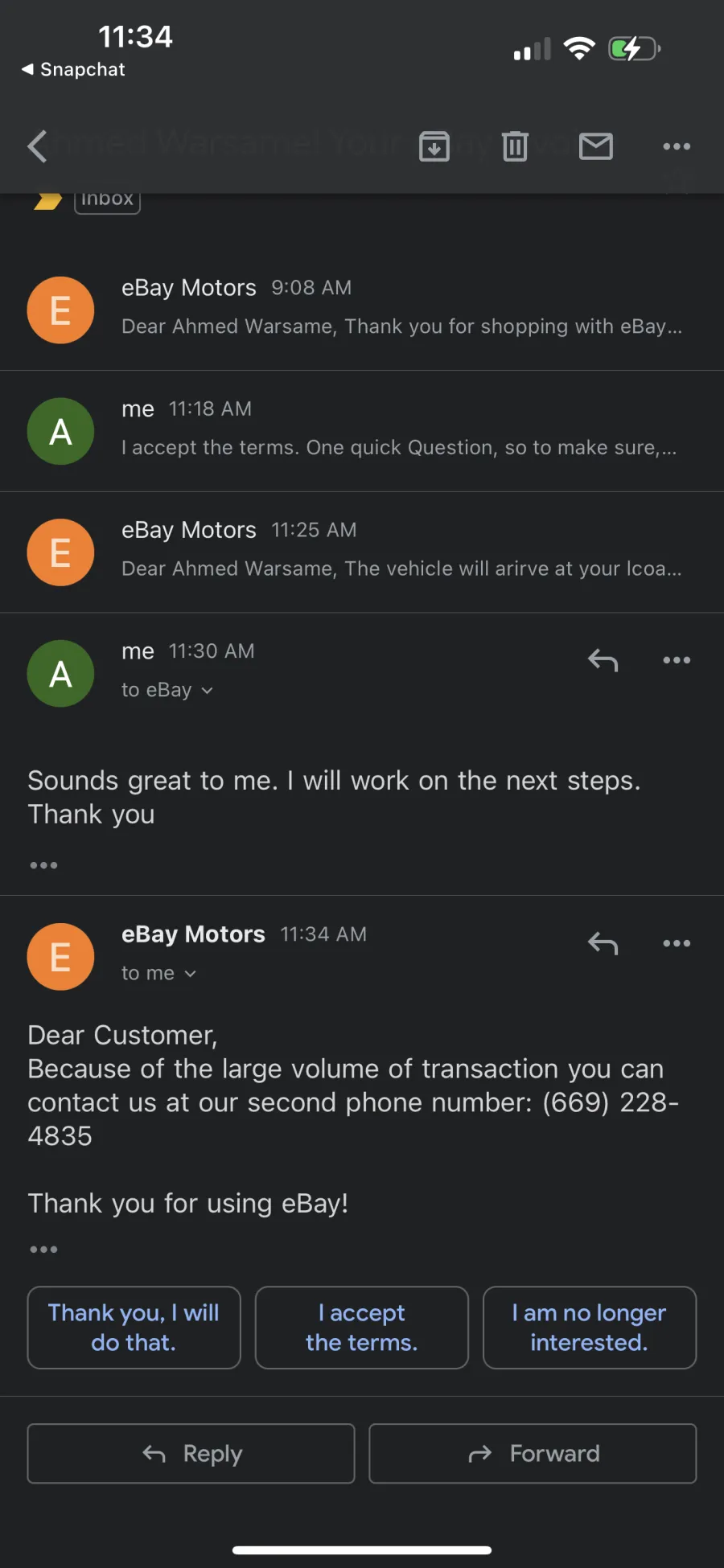Image resolution: width=724 pixels, height=1568 pixels.
Task: Open more options for 11:30 AM message
Action: 677,660
